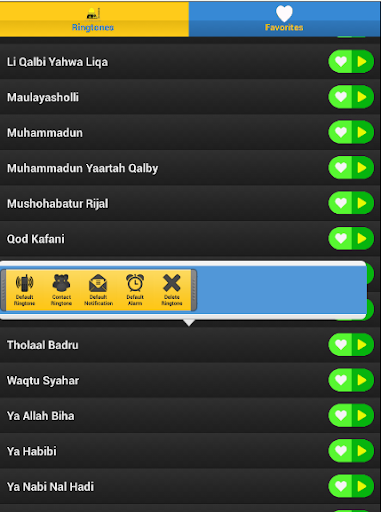Play the Ya Nabi Nal Hadi ringtone
Image resolution: width=381 pixels, height=512 pixels.
[x=363, y=486]
